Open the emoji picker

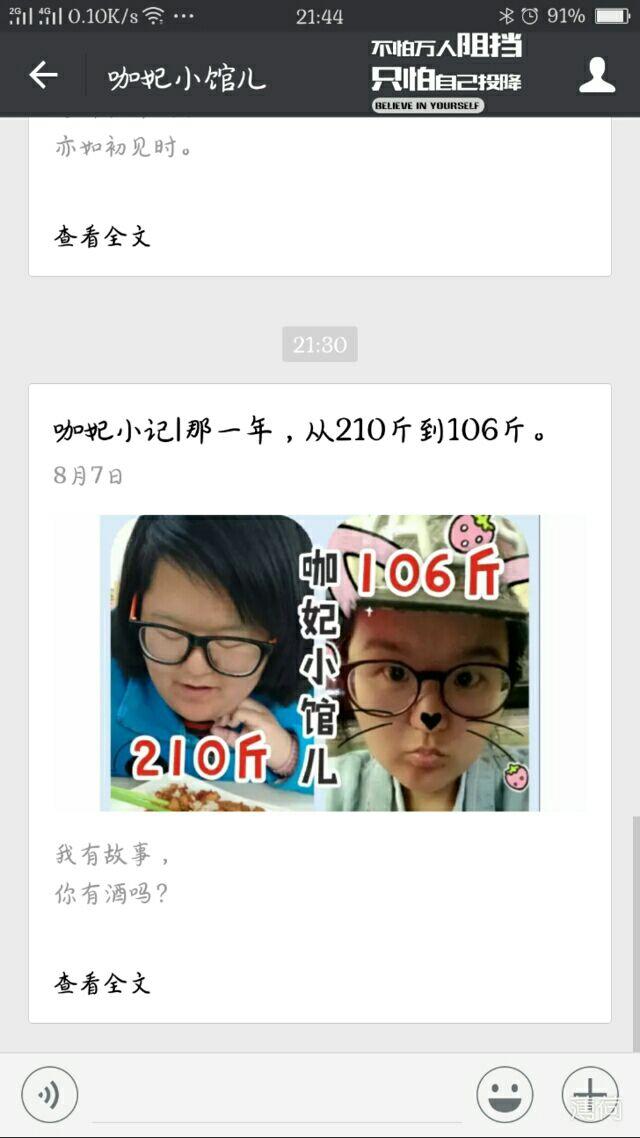tap(504, 1094)
